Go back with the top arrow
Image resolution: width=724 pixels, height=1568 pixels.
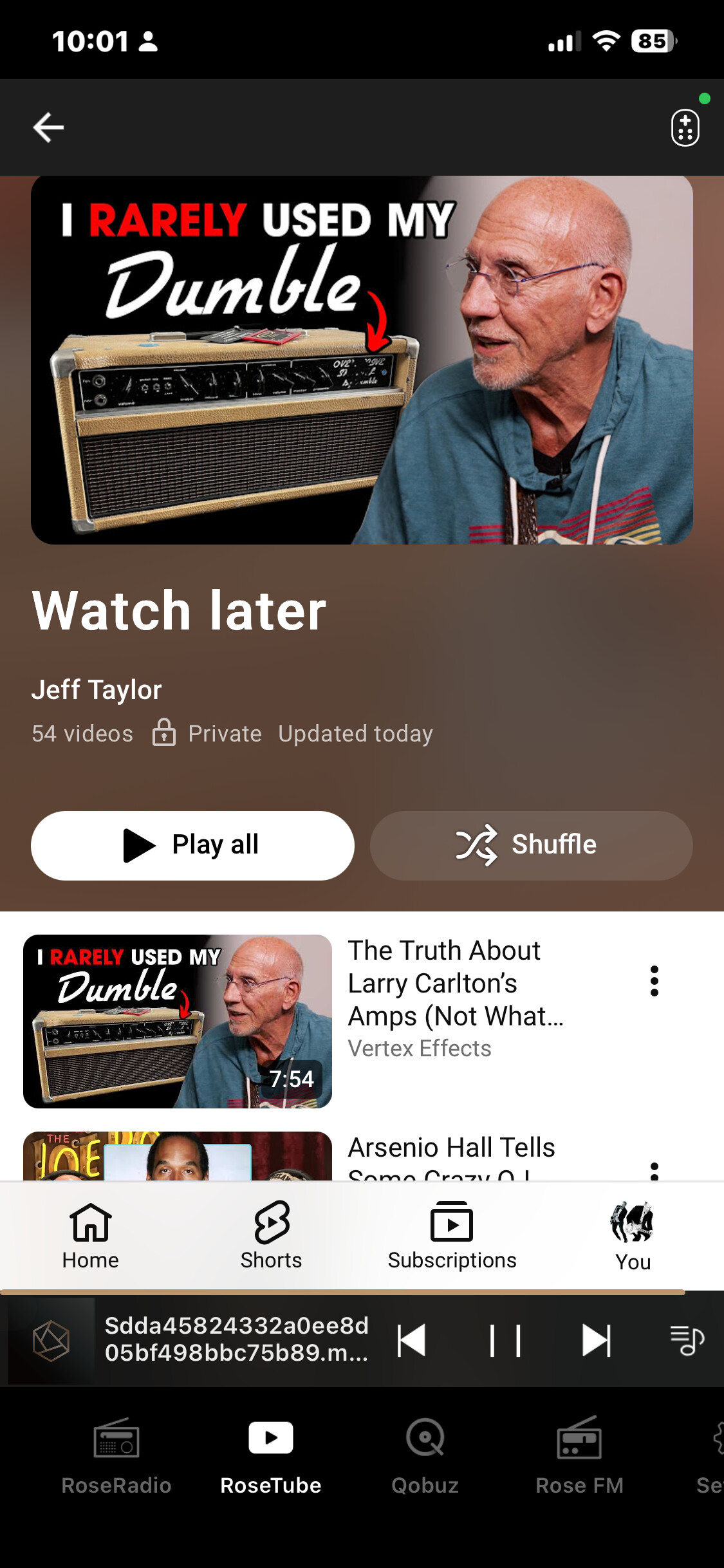tap(49, 127)
